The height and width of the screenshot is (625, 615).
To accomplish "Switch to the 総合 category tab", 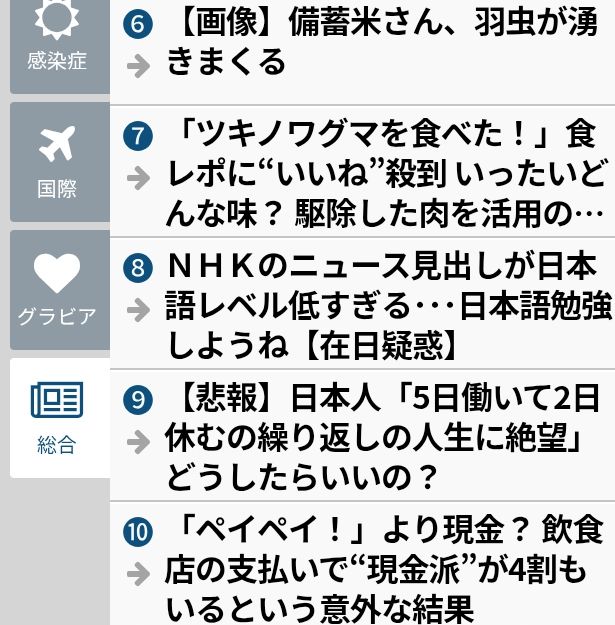I will [x=57, y=418].
